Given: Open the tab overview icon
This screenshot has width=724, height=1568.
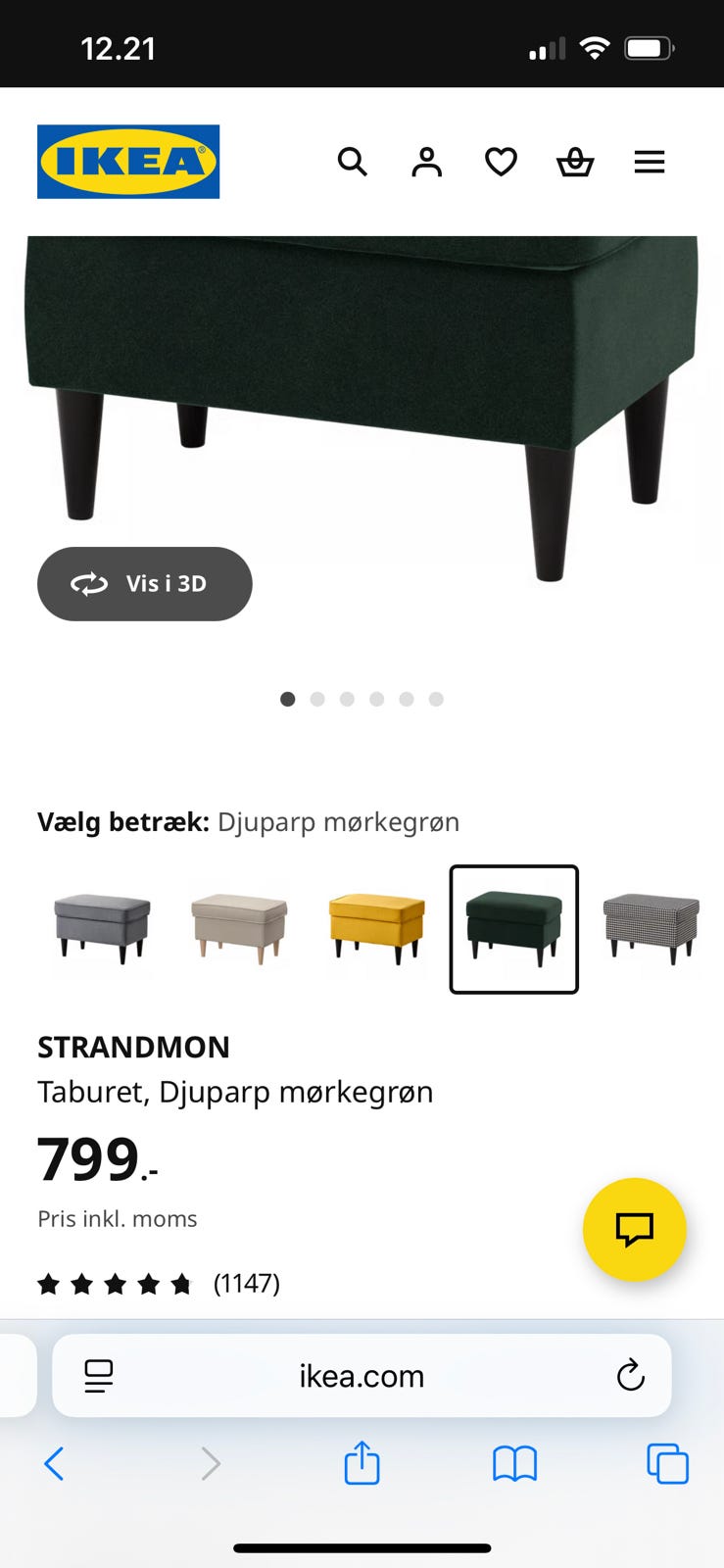Looking at the screenshot, I should click(x=667, y=1463).
